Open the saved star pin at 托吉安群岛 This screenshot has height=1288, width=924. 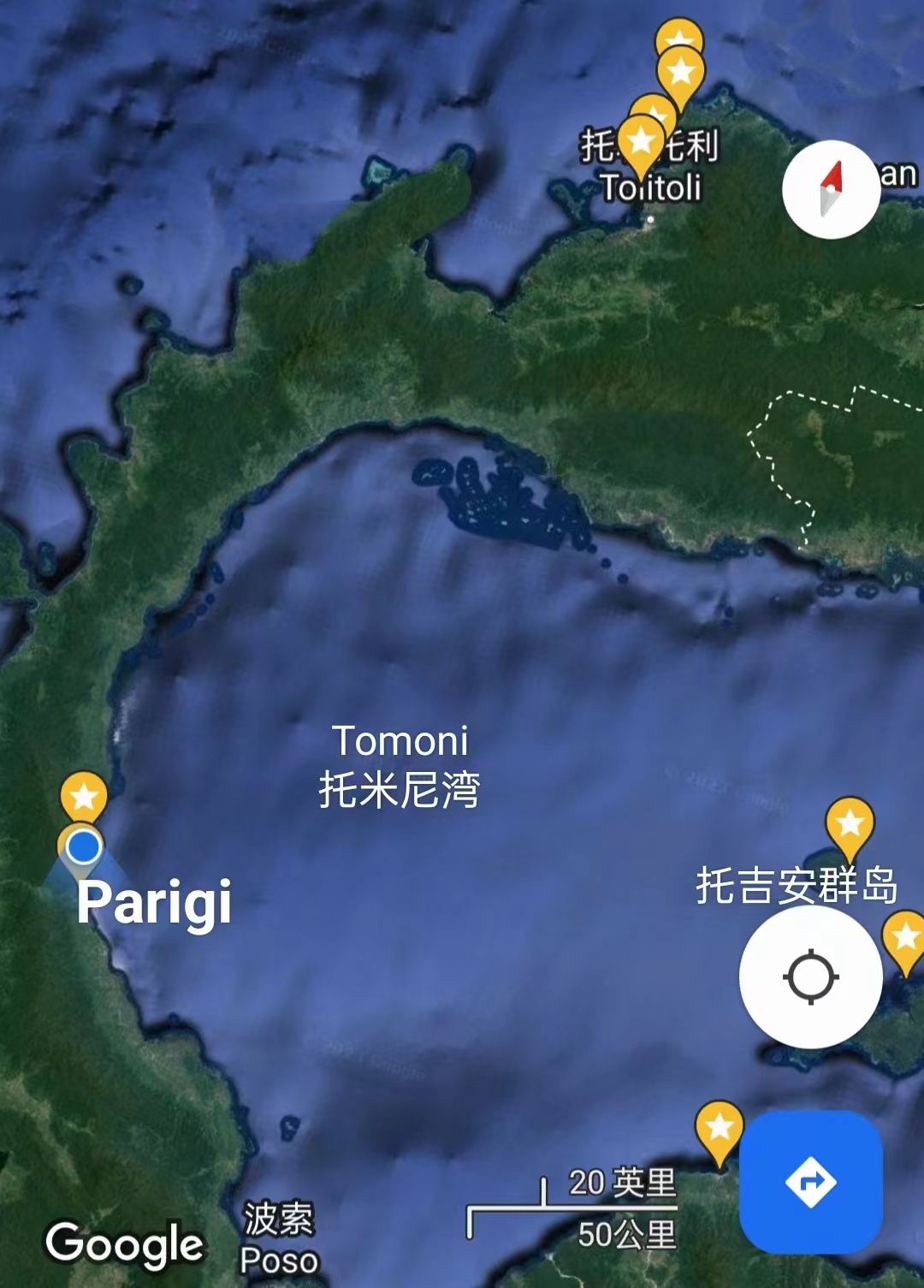pyautogui.click(x=850, y=823)
